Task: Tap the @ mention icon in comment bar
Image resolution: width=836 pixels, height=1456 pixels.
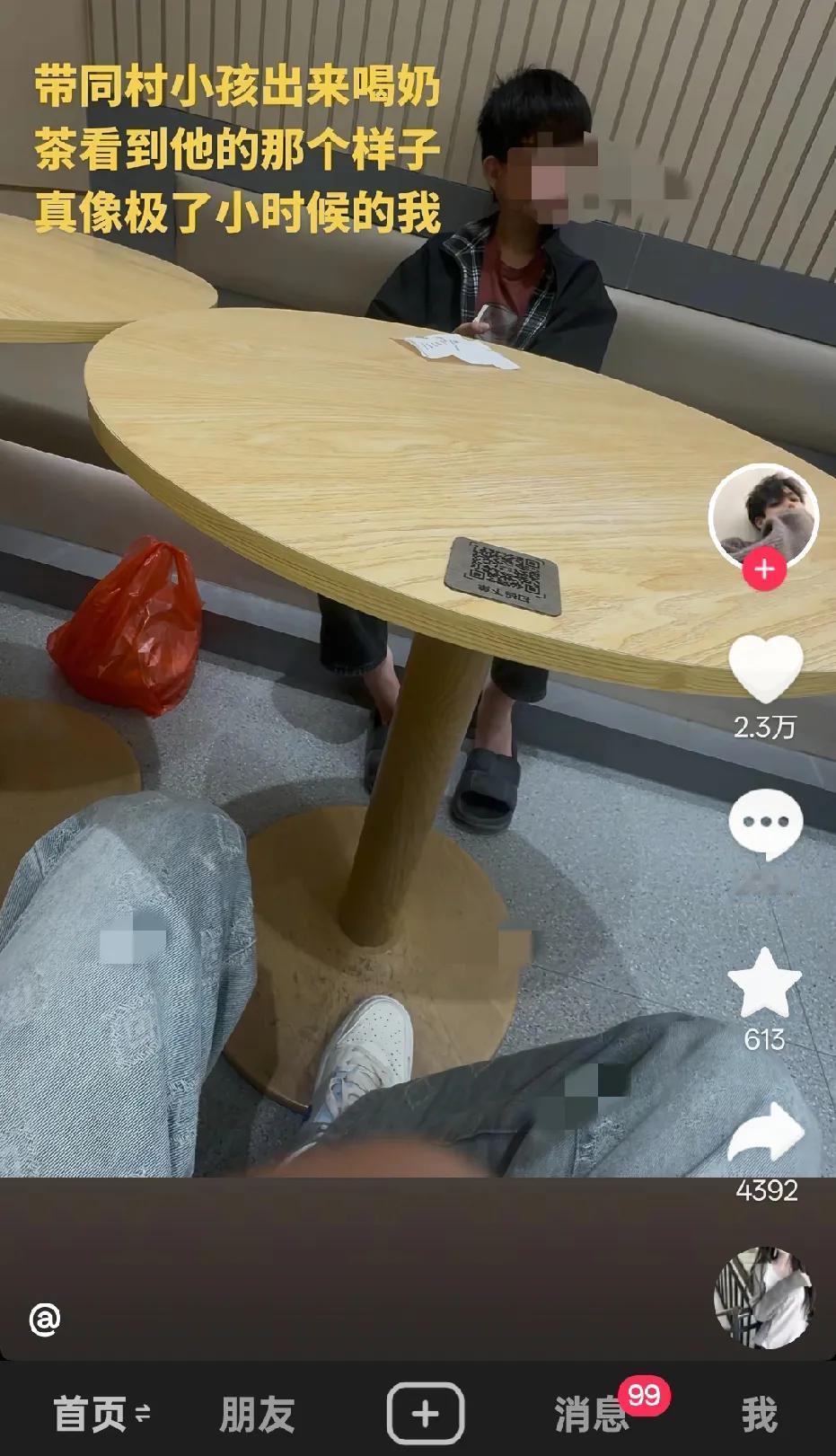Action: (47, 1320)
